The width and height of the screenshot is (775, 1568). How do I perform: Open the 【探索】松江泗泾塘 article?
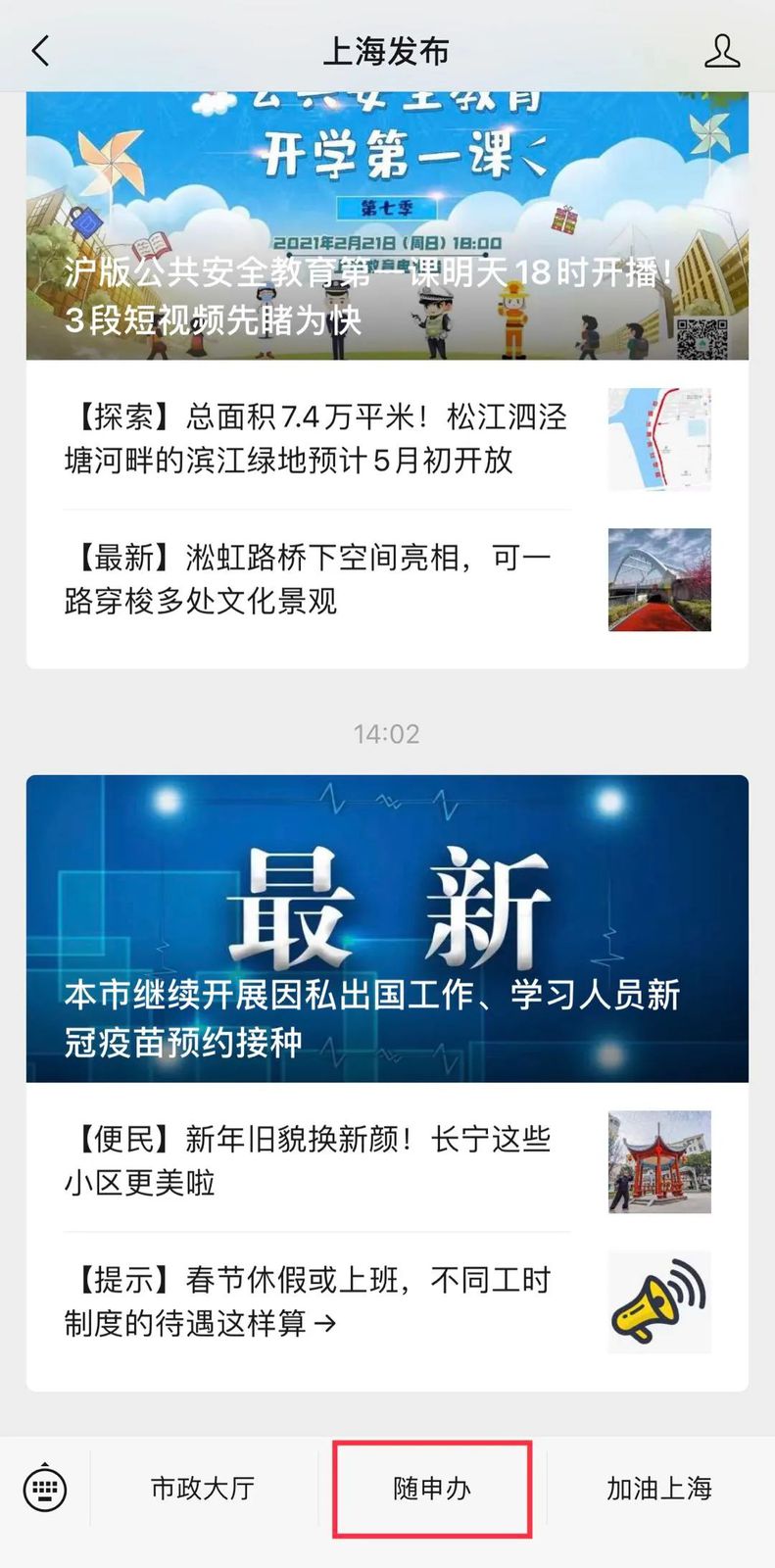coord(387,439)
